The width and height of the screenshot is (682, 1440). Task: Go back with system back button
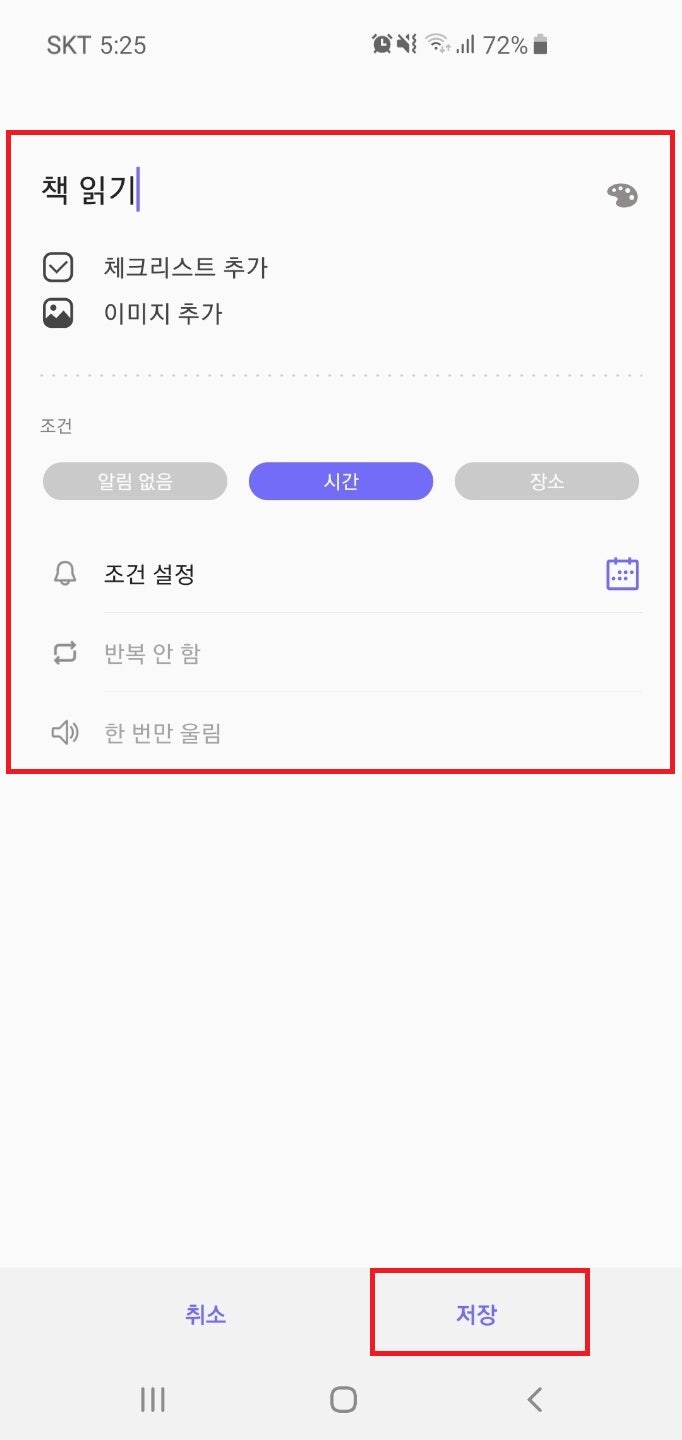click(535, 1399)
